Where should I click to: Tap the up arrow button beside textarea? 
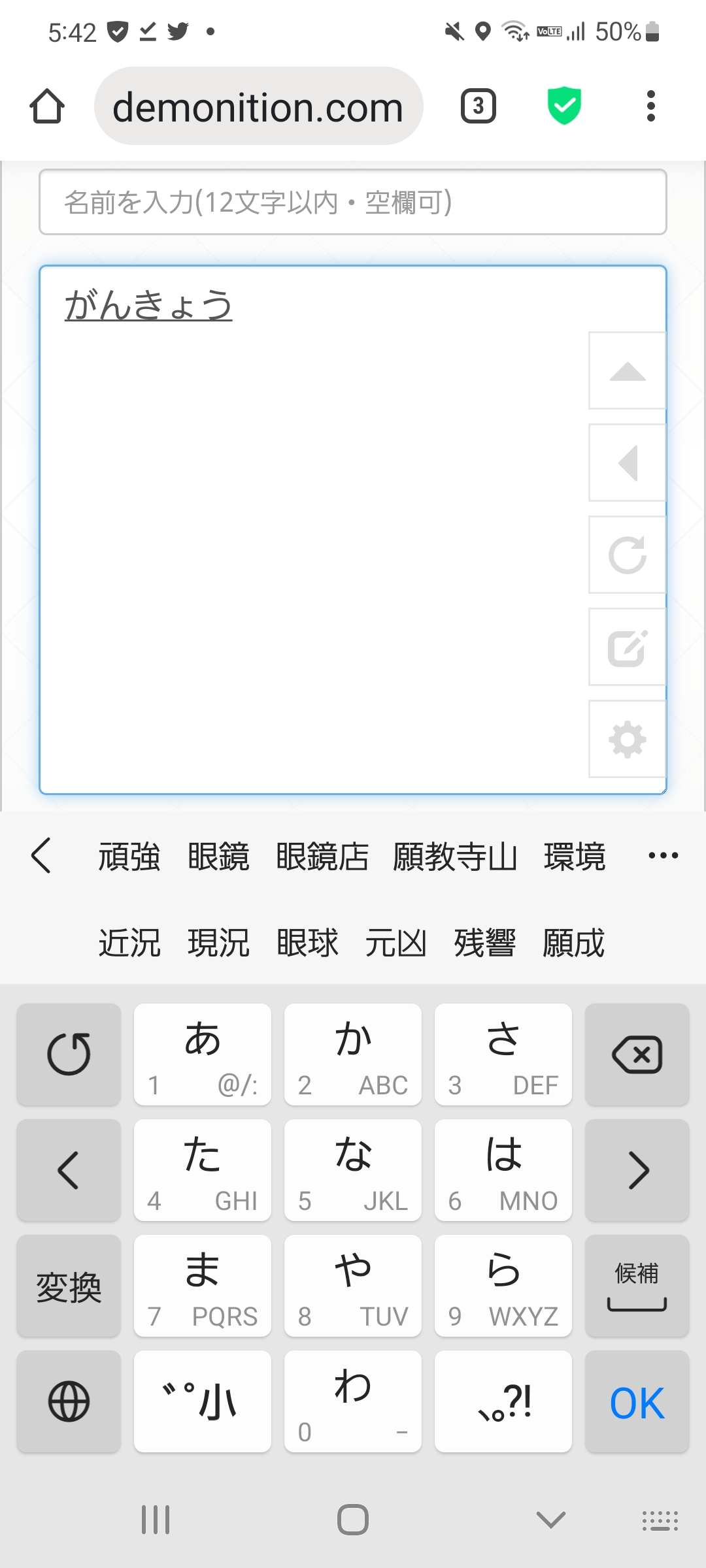point(627,371)
